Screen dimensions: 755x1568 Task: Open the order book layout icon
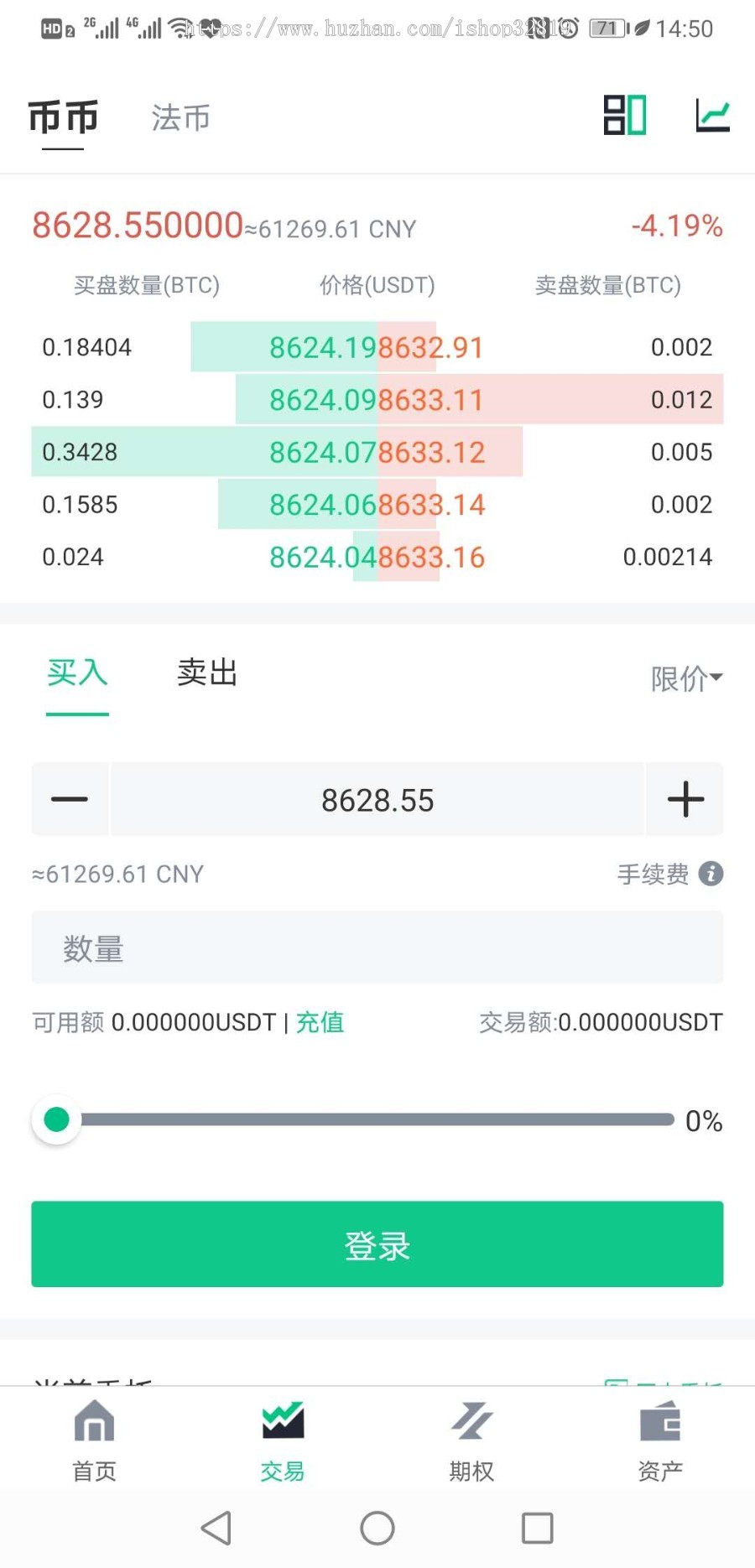point(625,115)
